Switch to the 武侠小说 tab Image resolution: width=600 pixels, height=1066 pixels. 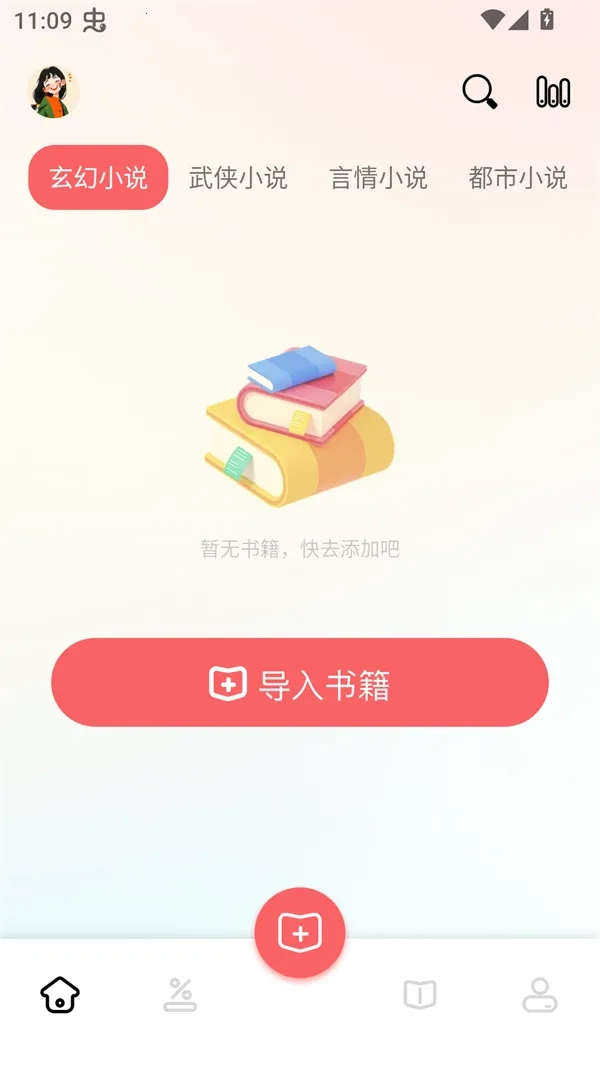238,178
